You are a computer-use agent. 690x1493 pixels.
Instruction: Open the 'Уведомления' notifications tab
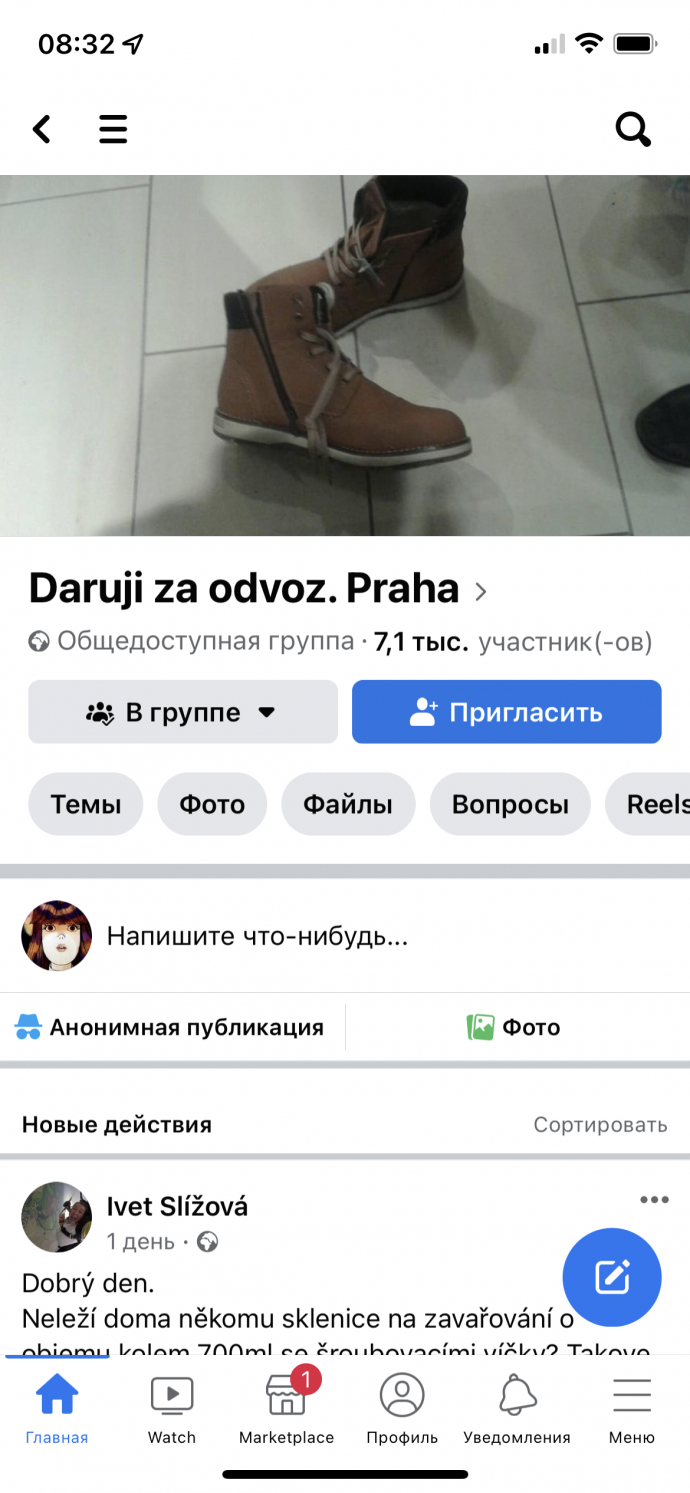516,1409
